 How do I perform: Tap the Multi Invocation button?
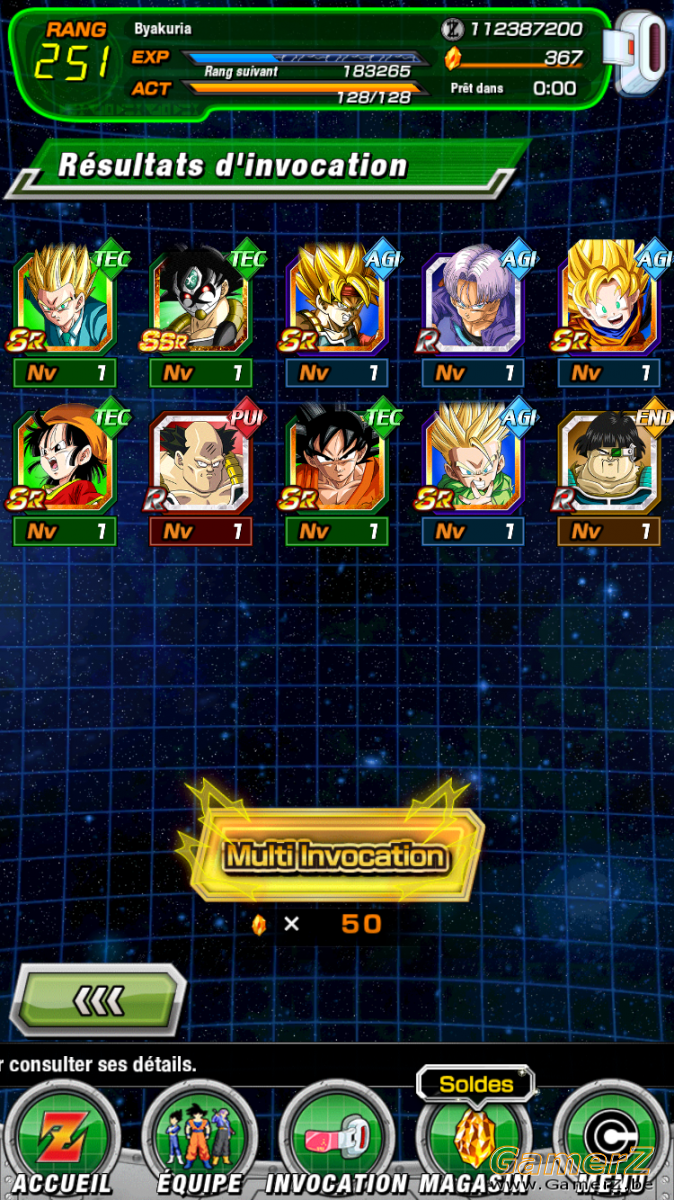click(335, 855)
